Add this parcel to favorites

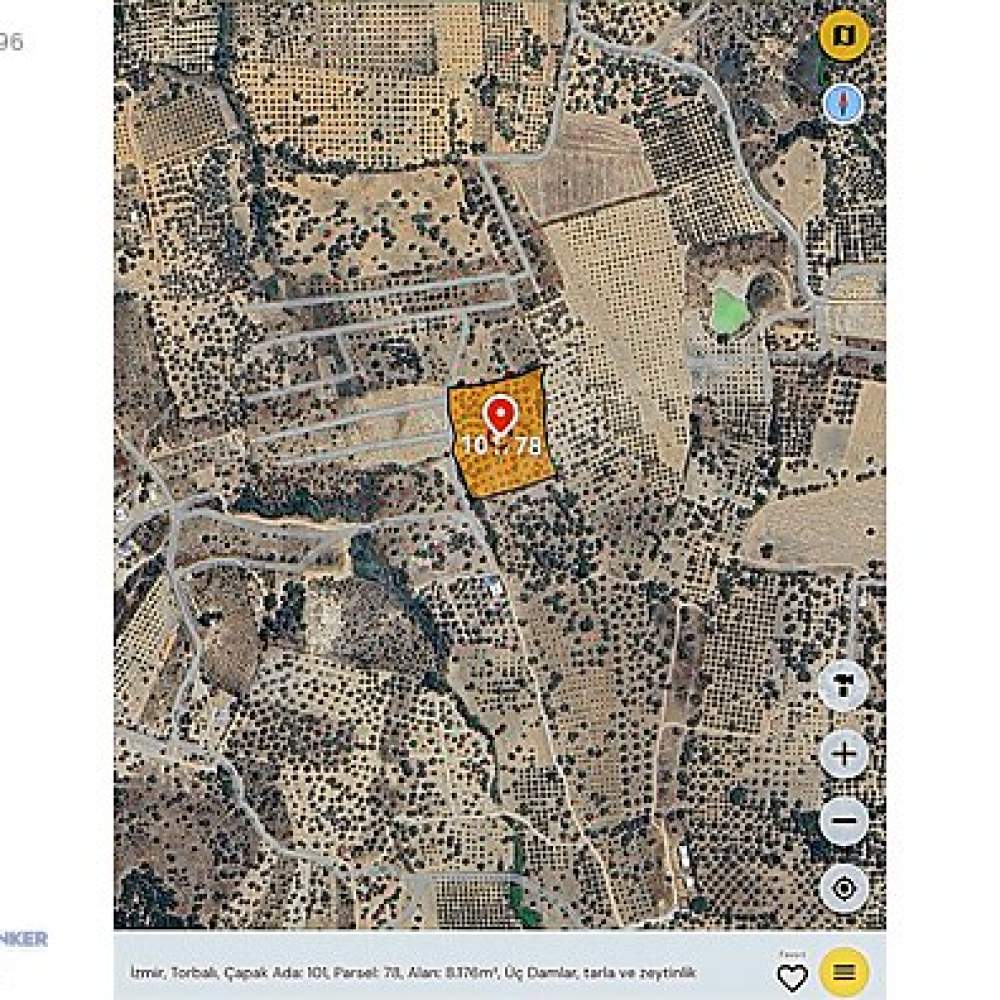792,978
